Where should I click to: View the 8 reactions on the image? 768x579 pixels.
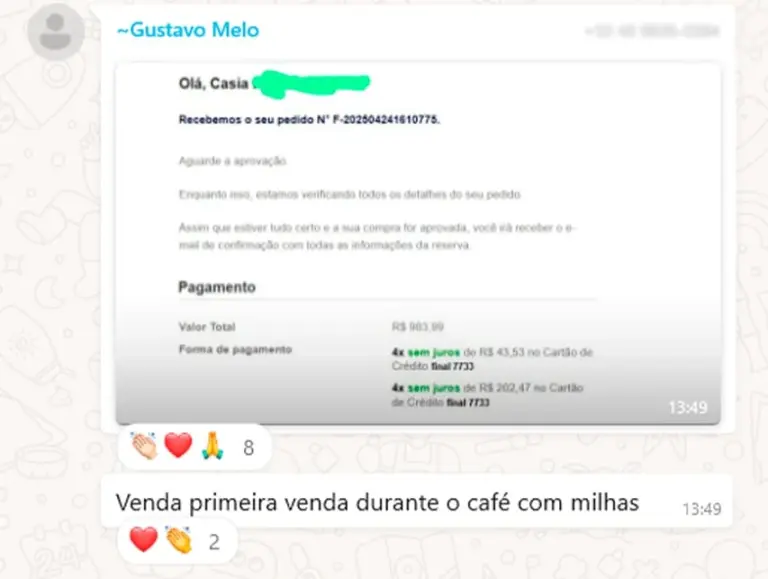[x=193, y=447]
